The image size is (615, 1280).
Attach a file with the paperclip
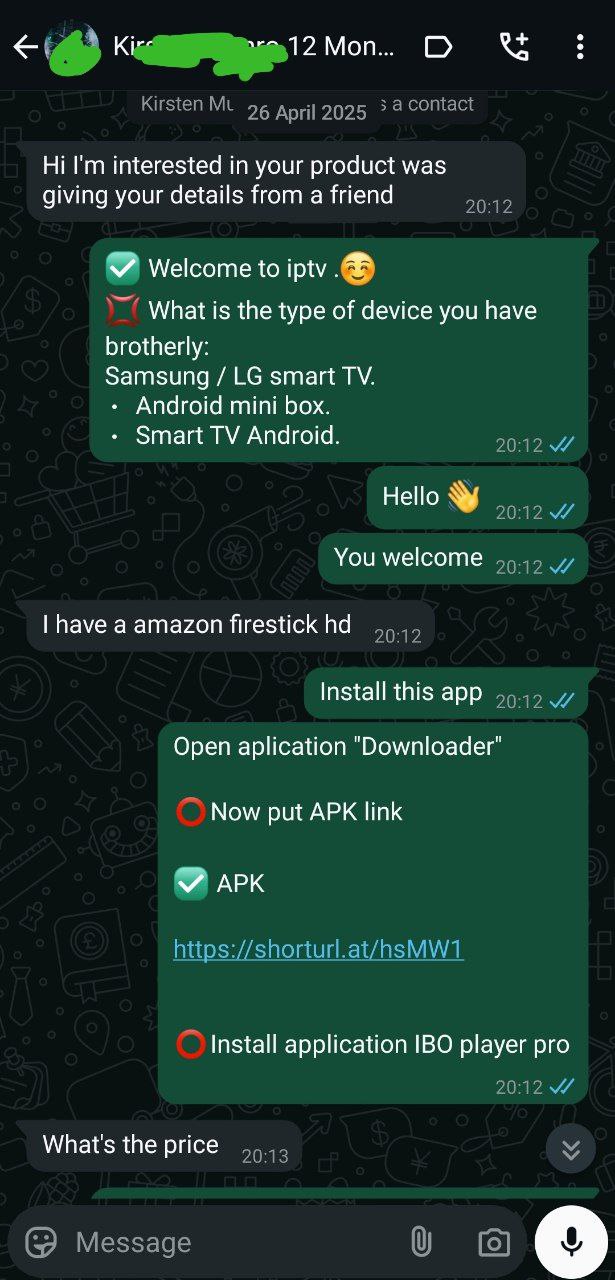(421, 1242)
